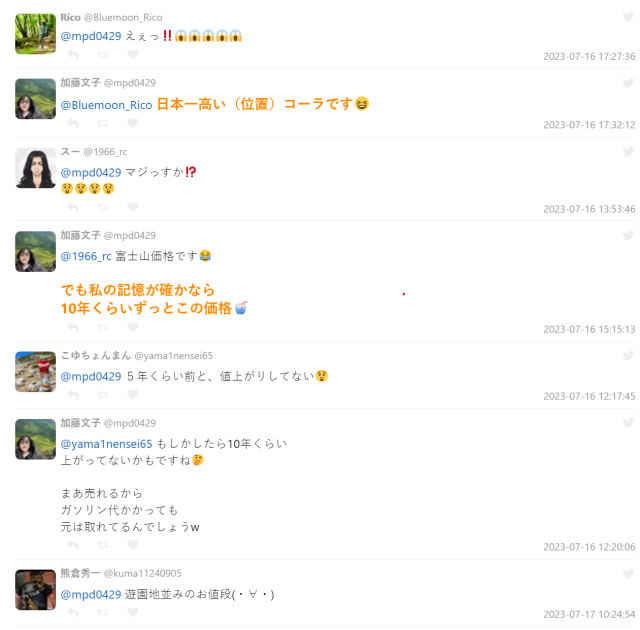Reply to Rico's tweet
The width and height of the screenshot is (640, 630).
72,55
